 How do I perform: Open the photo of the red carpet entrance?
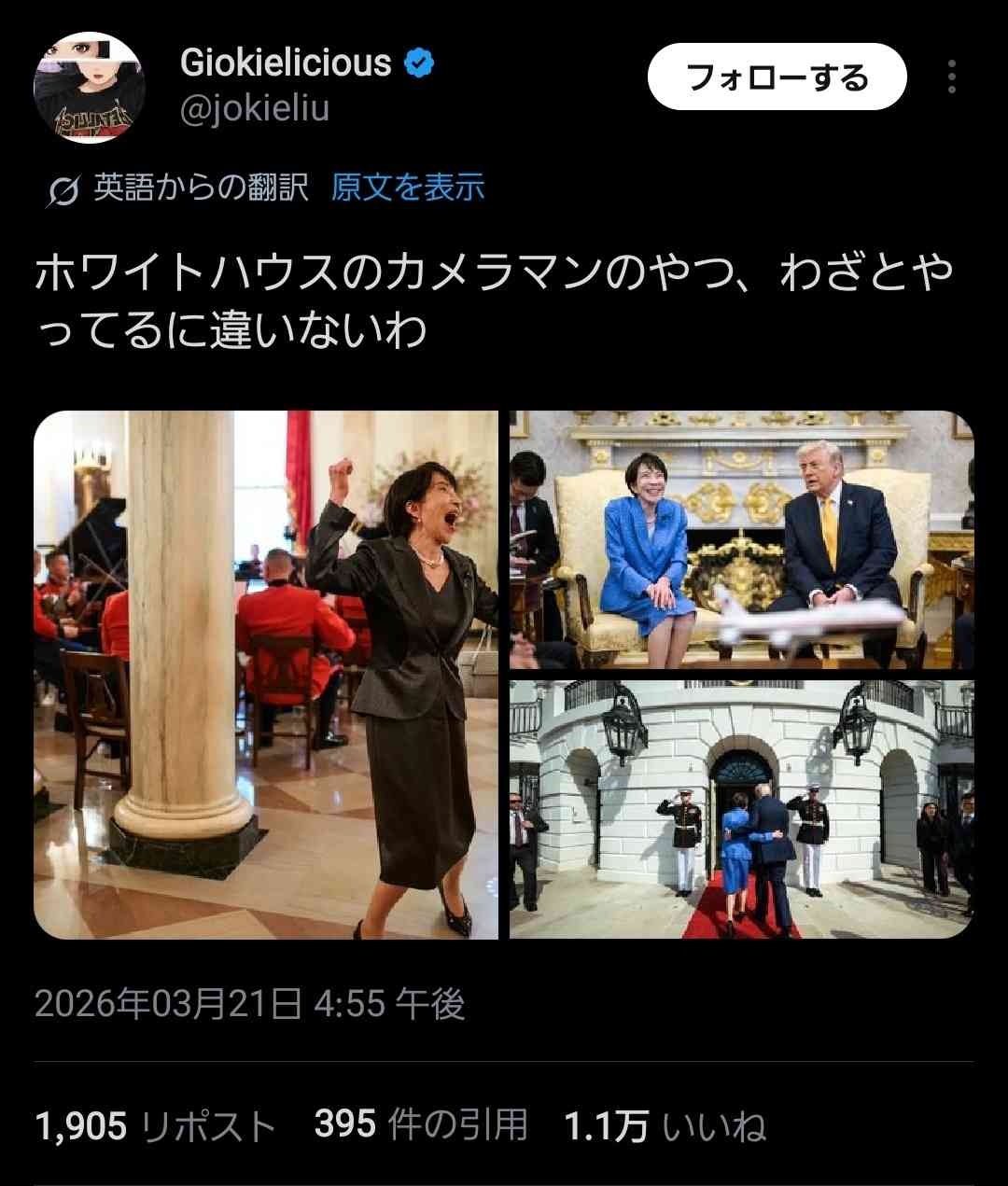click(741, 809)
